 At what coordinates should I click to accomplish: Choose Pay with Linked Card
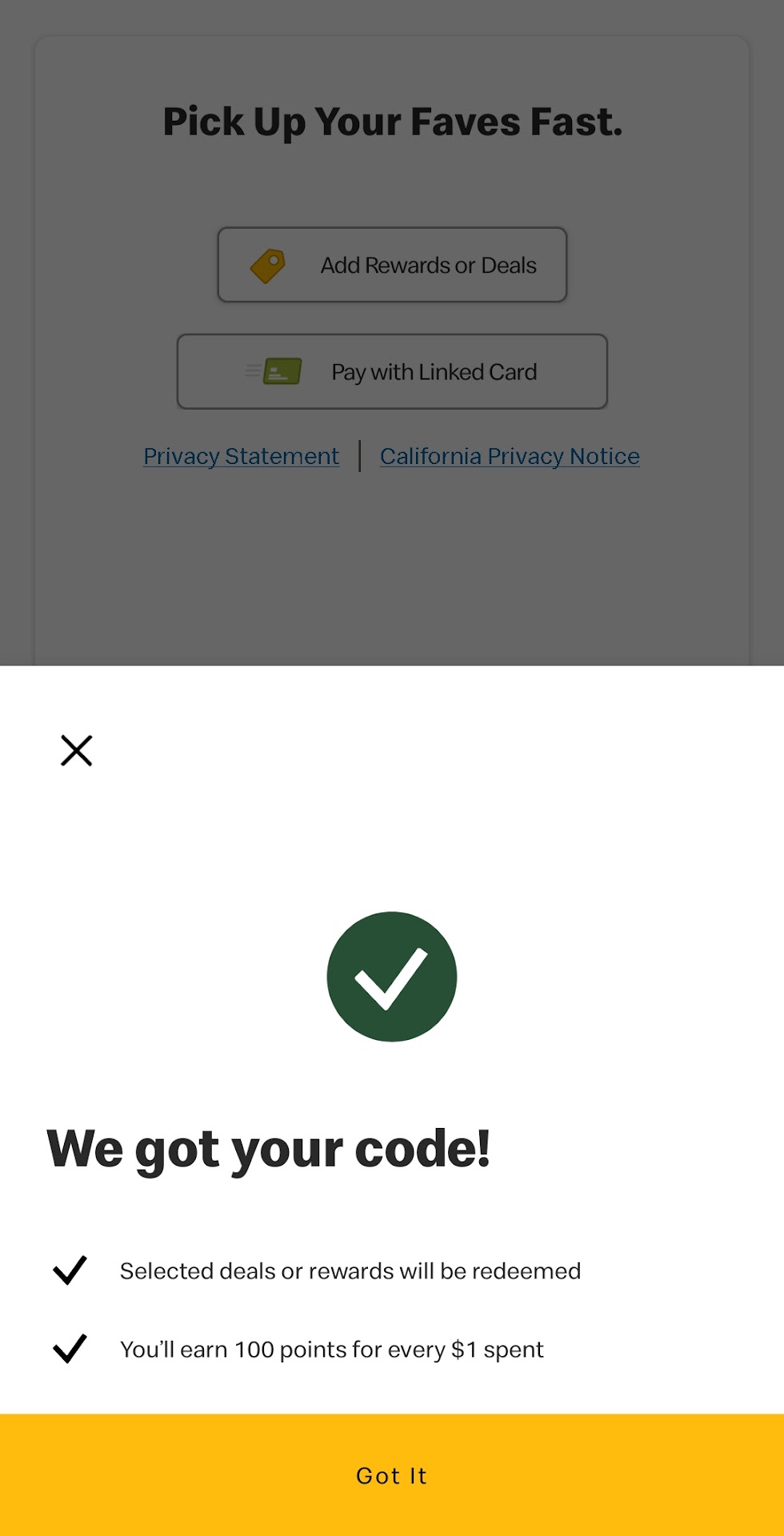pos(392,372)
